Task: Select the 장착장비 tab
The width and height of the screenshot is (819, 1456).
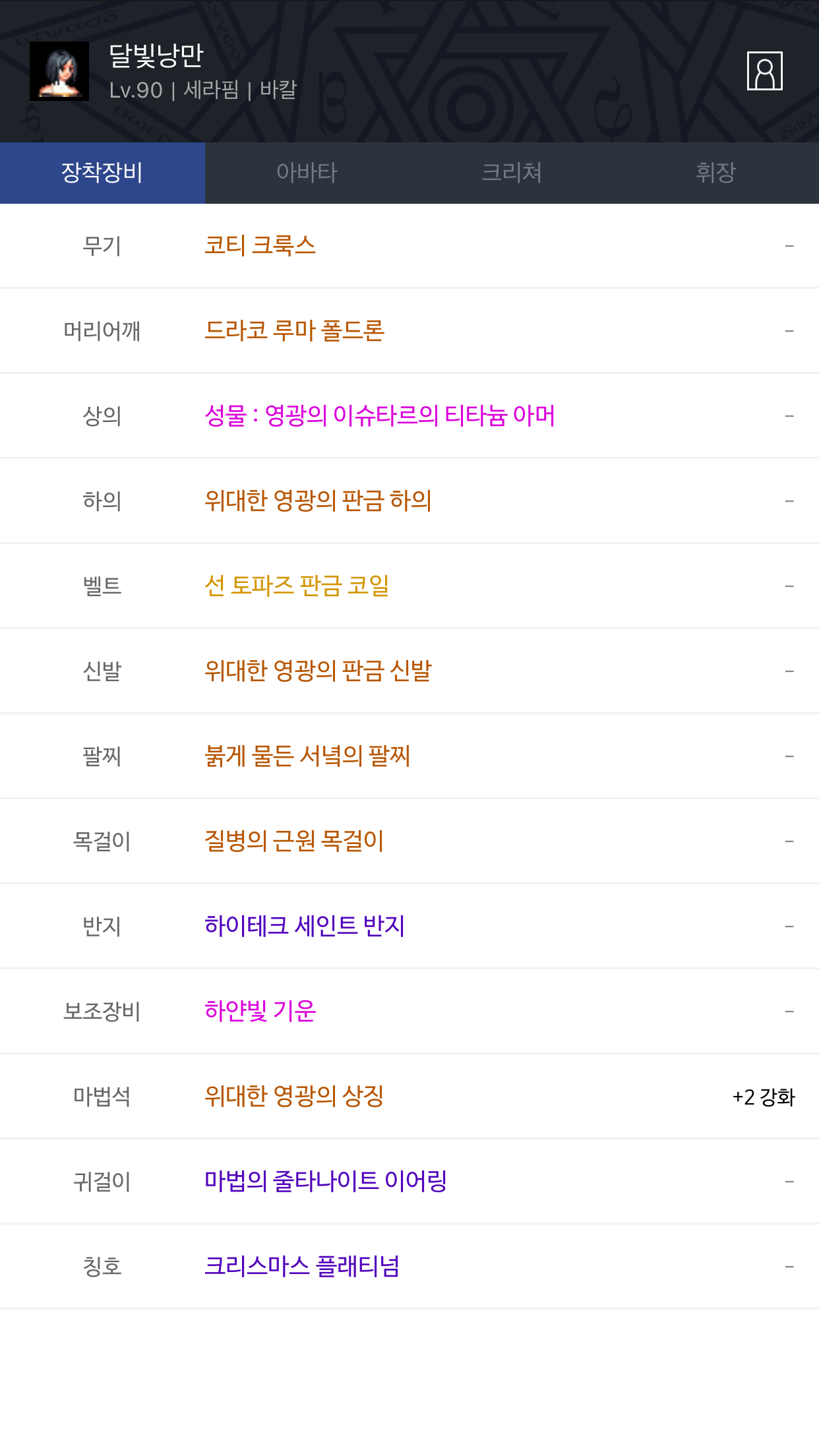Action: 102,173
